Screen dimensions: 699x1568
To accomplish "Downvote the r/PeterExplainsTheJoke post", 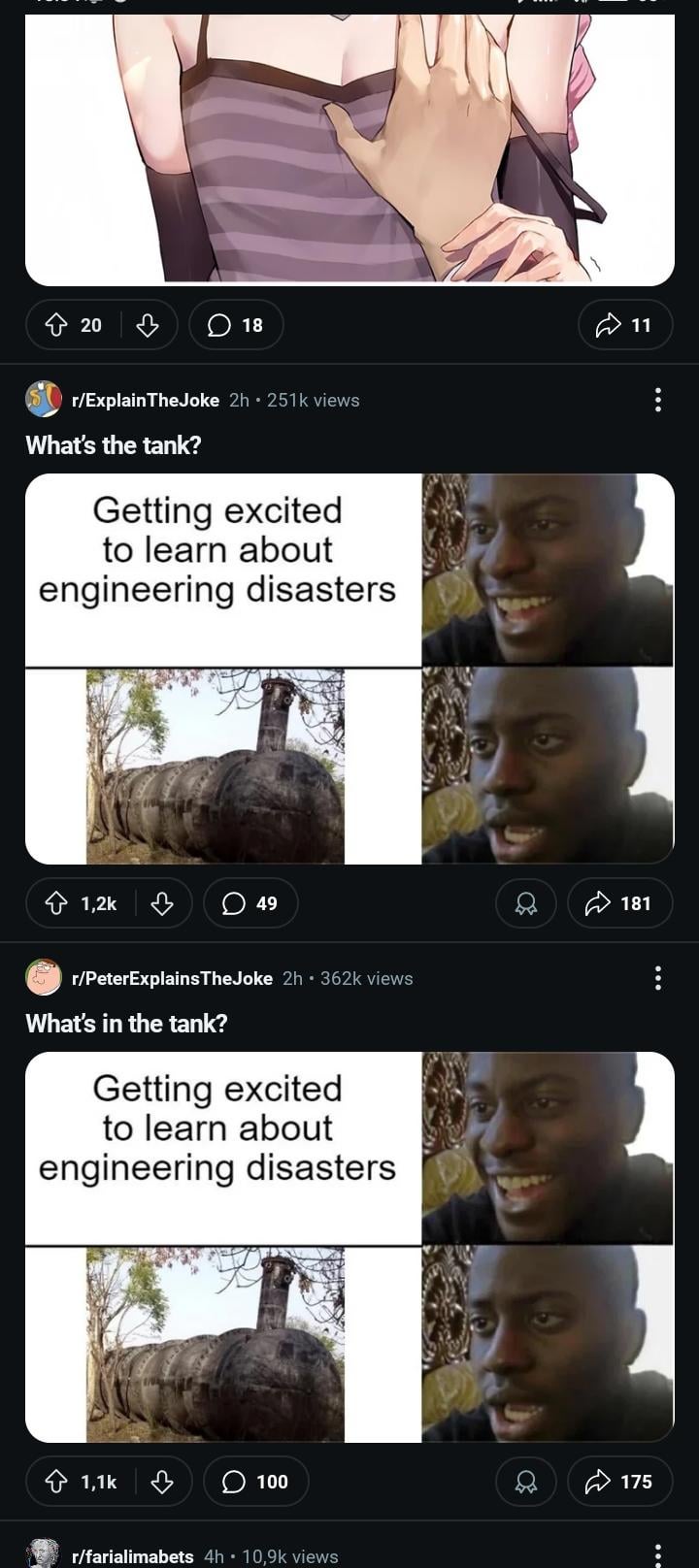I will point(162,1482).
